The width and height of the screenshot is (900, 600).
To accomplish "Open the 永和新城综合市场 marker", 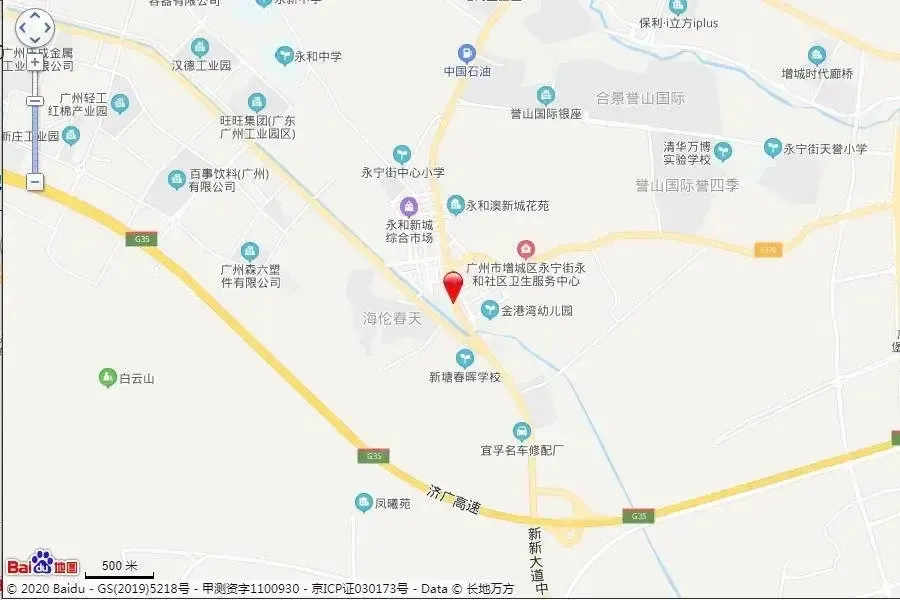I will (409, 206).
